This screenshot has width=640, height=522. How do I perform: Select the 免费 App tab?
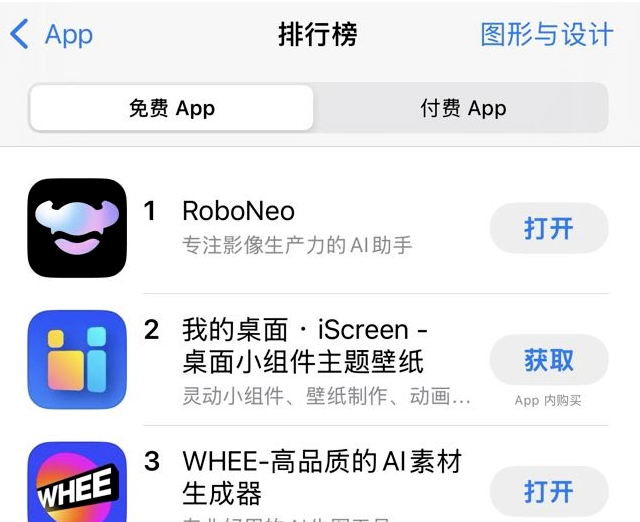point(171,108)
